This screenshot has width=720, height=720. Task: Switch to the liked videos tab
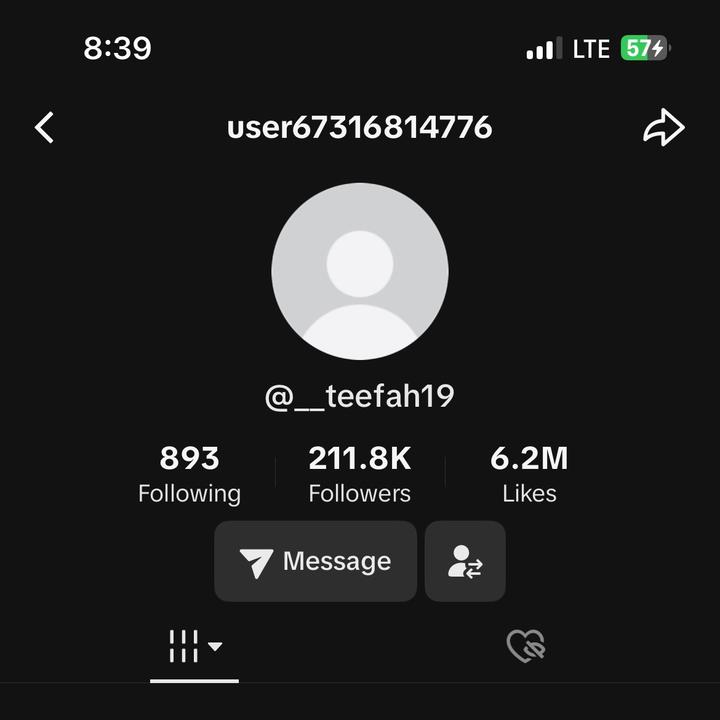(x=525, y=646)
